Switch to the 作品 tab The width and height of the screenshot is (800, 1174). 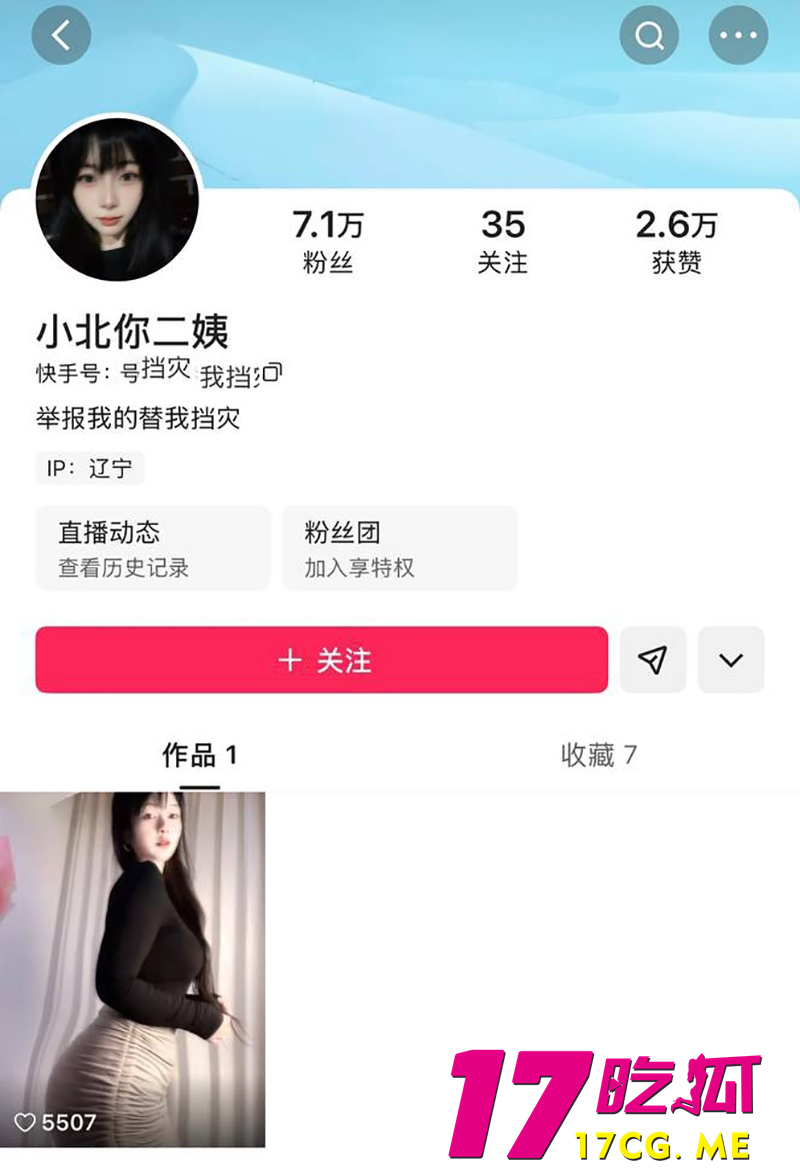pos(200,755)
